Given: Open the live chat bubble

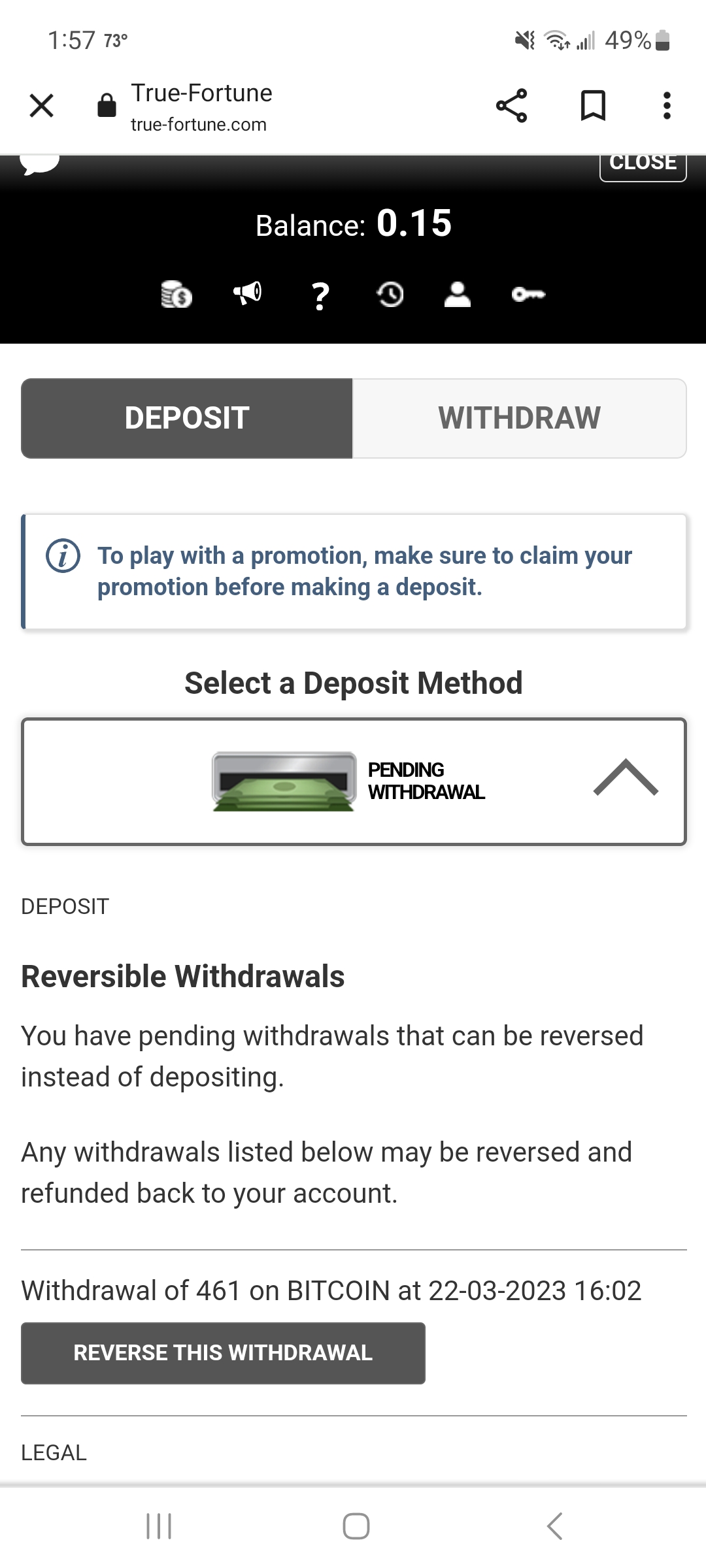Looking at the screenshot, I should [x=39, y=163].
